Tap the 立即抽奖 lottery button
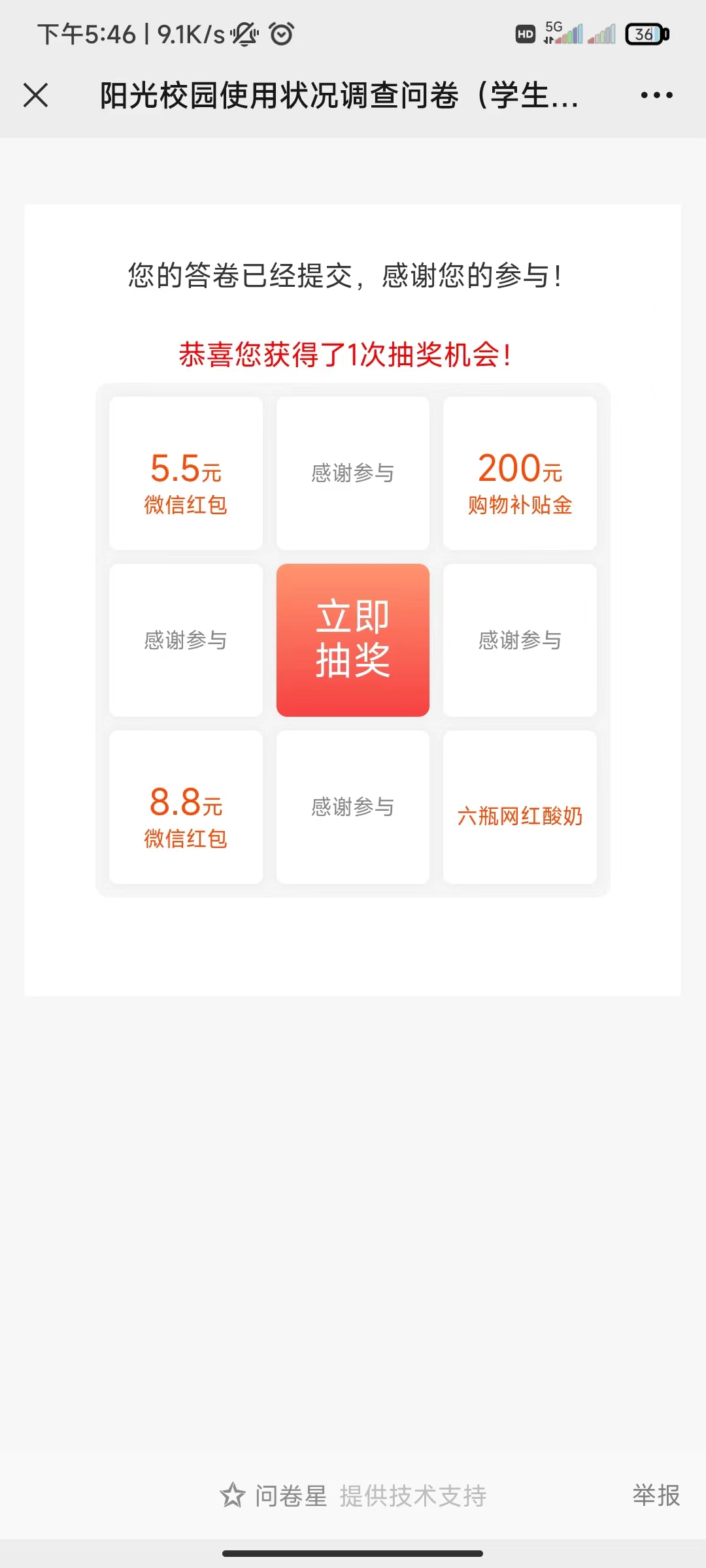Viewport: 706px width, 1568px height. 353,640
